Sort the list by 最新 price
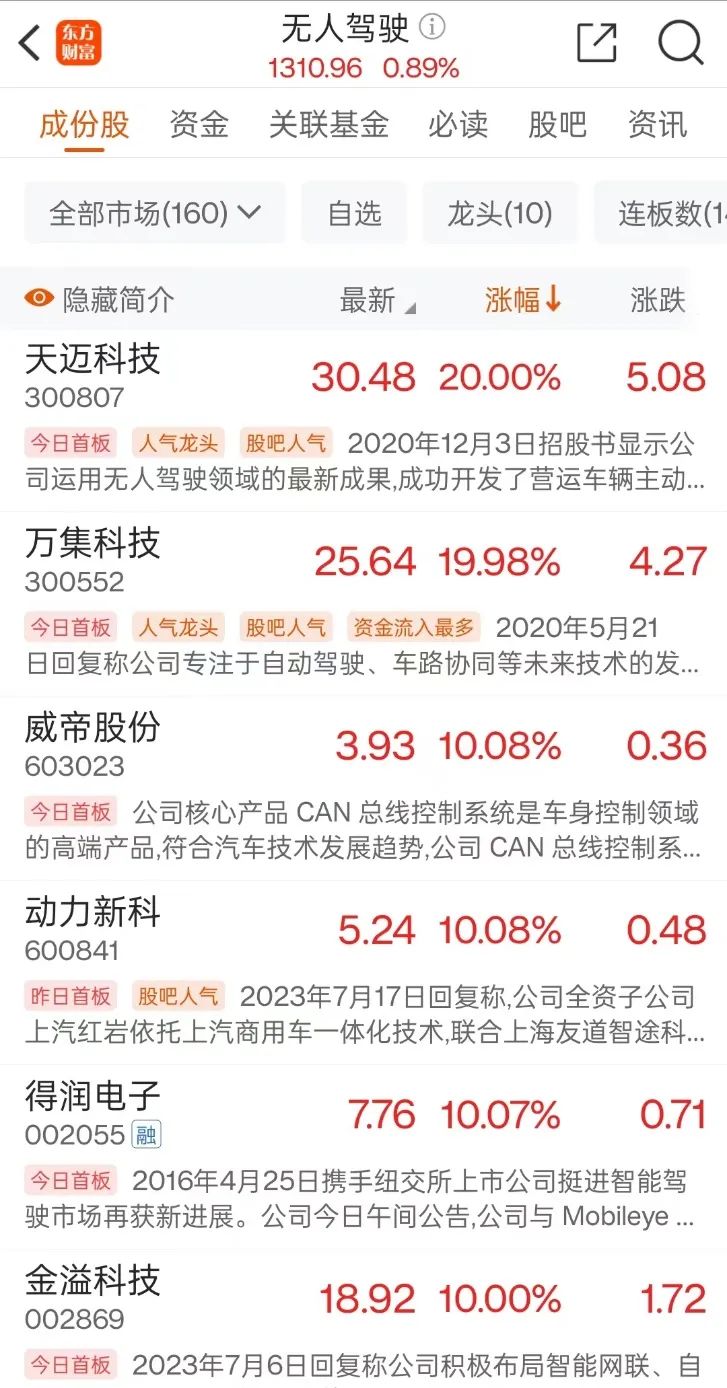The height and width of the screenshot is (1388, 727). tap(376, 299)
